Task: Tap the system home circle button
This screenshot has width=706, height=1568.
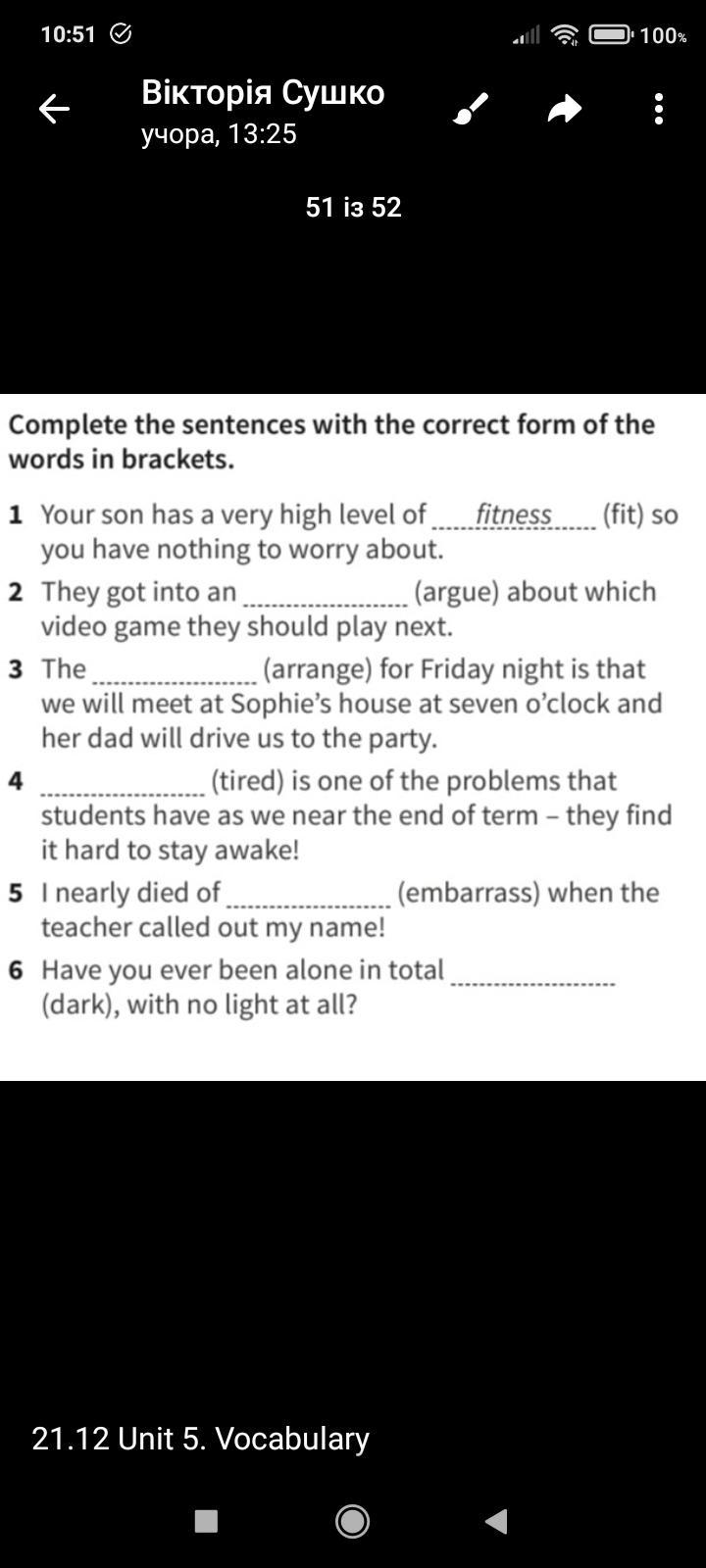Action: 353,1521
